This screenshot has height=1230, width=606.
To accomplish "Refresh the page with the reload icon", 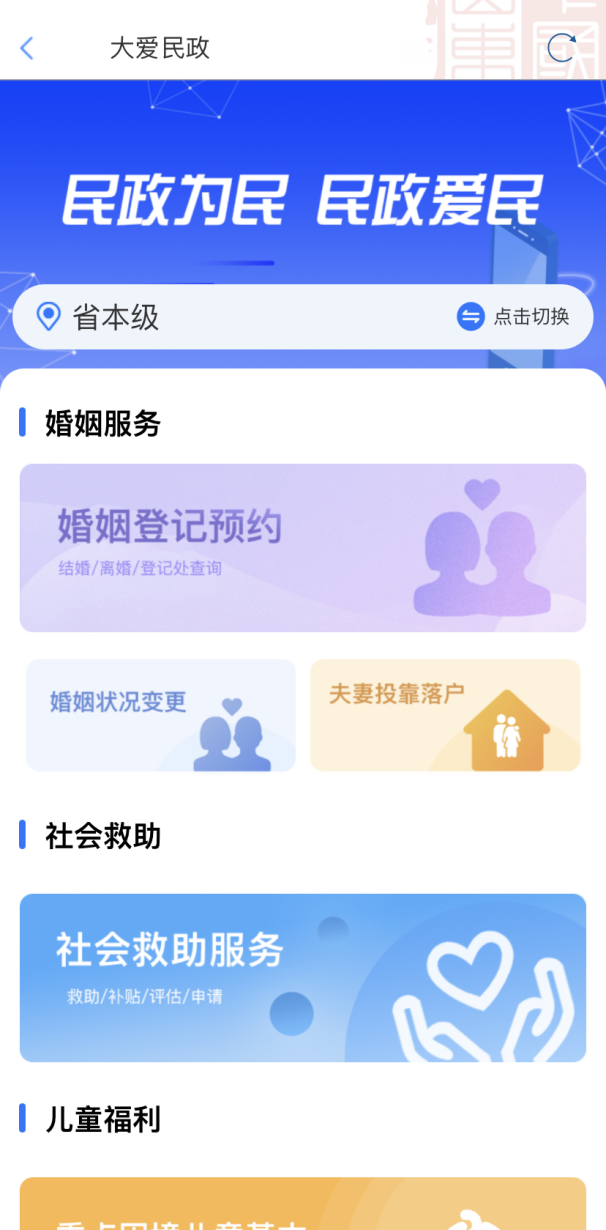I will (561, 48).
